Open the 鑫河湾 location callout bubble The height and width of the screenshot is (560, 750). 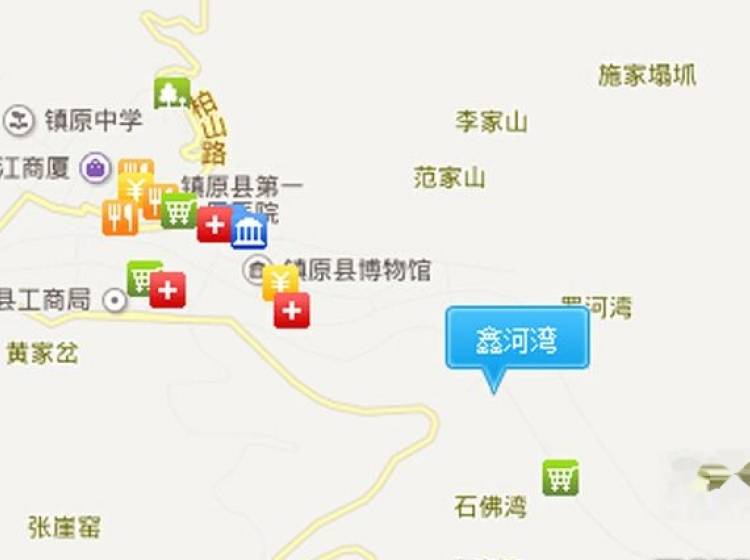(x=517, y=342)
